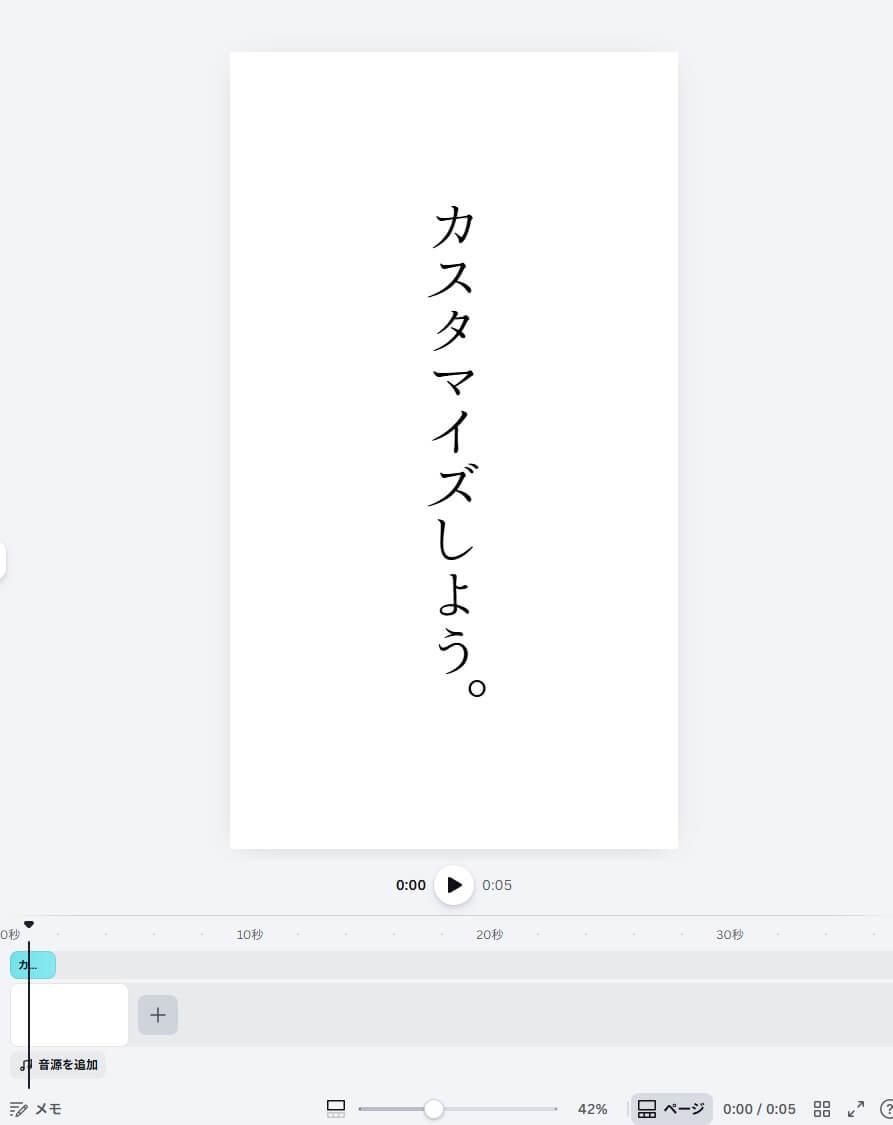Open the 42% zoom level menu
Image resolution: width=893 pixels, height=1125 pixels.
(x=592, y=1109)
